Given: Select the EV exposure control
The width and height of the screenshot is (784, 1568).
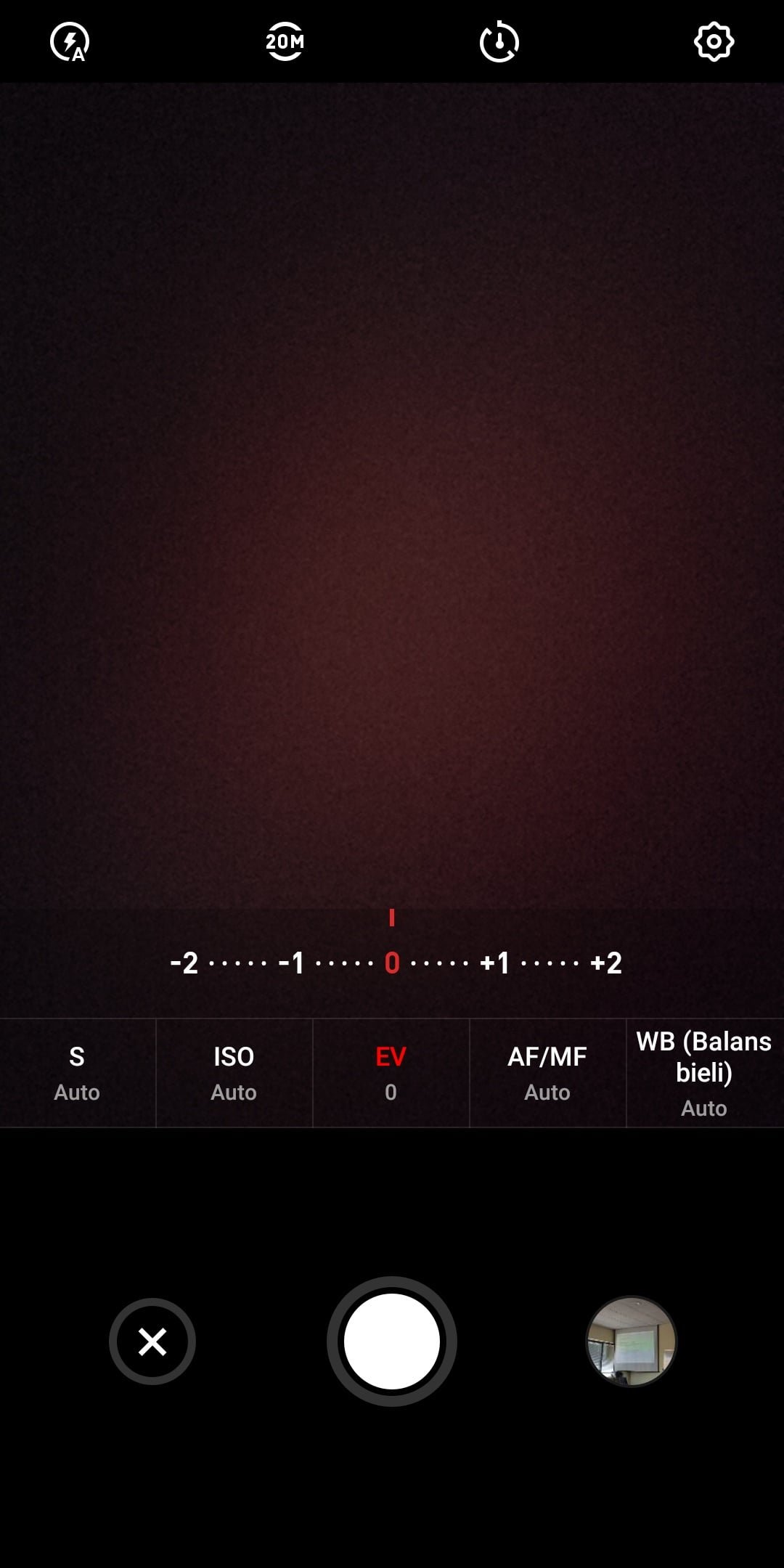Looking at the screenshot, I should (391, 1073).
